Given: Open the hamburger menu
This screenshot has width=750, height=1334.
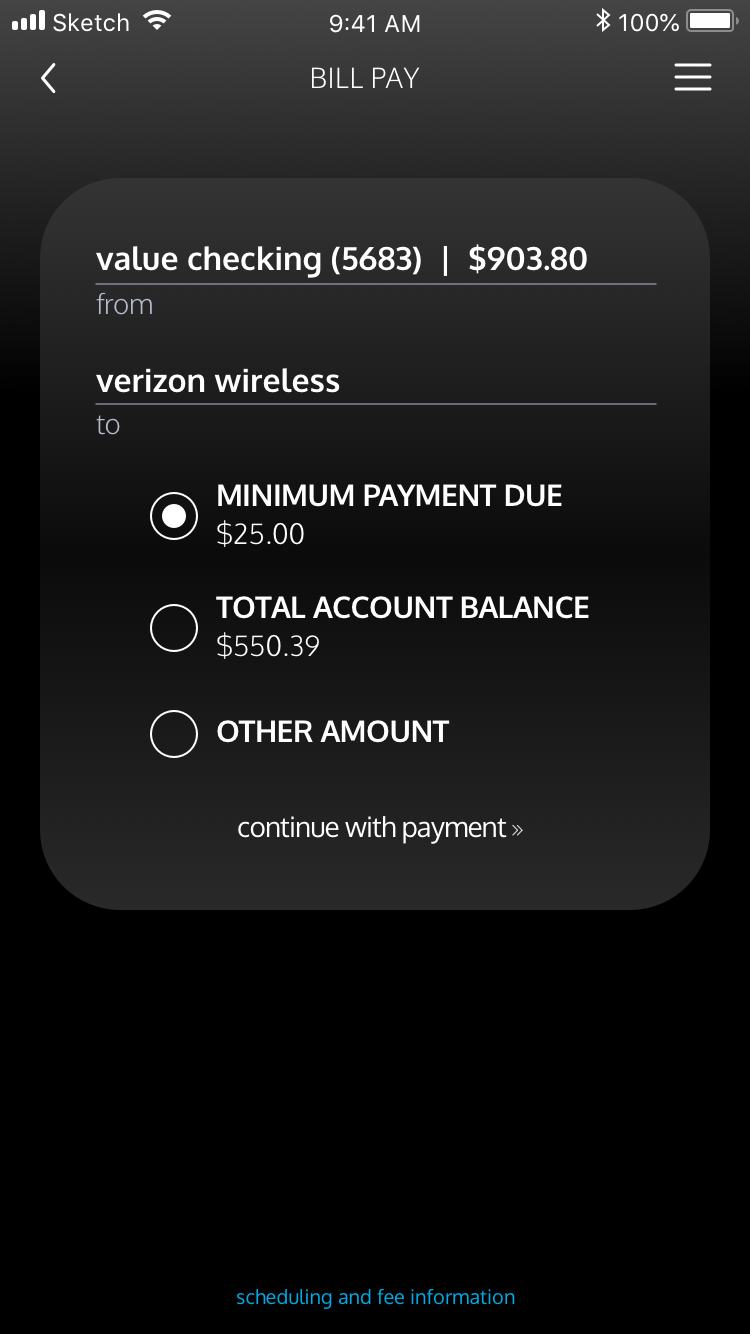Looking at the screenshot, I should click(692, 78).
